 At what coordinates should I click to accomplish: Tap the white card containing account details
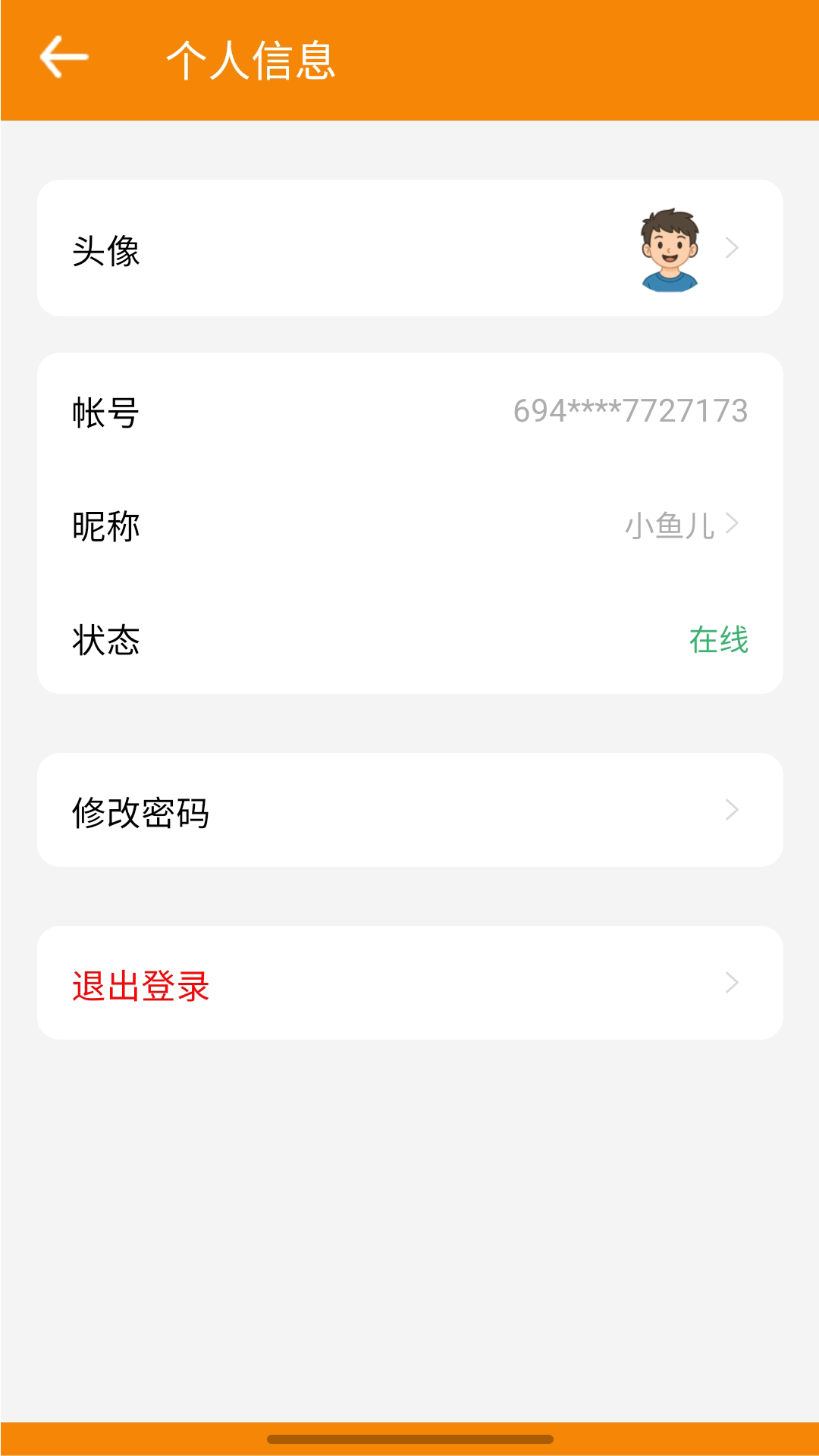(409, 523)
